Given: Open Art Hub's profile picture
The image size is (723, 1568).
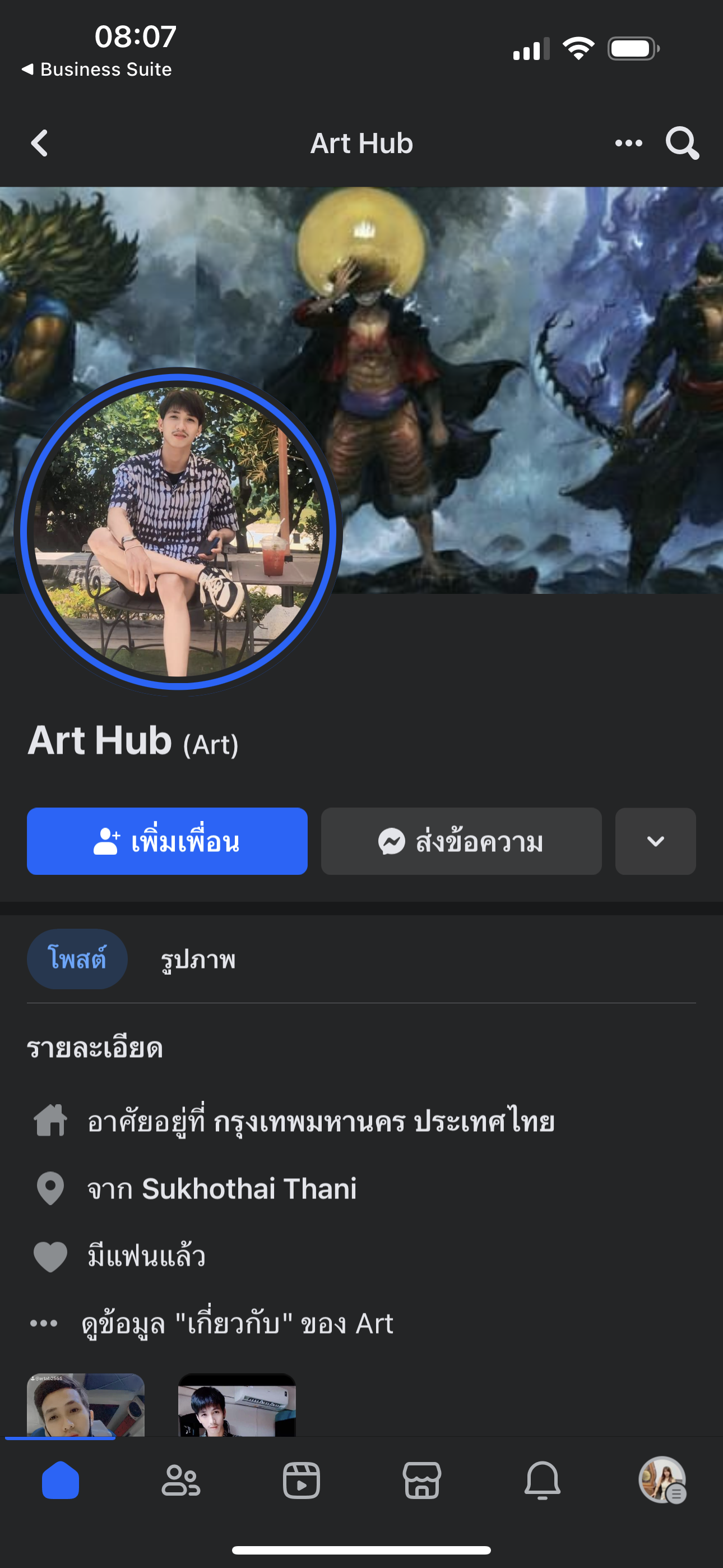Looking at the screenshot, I should coord(178,531).
